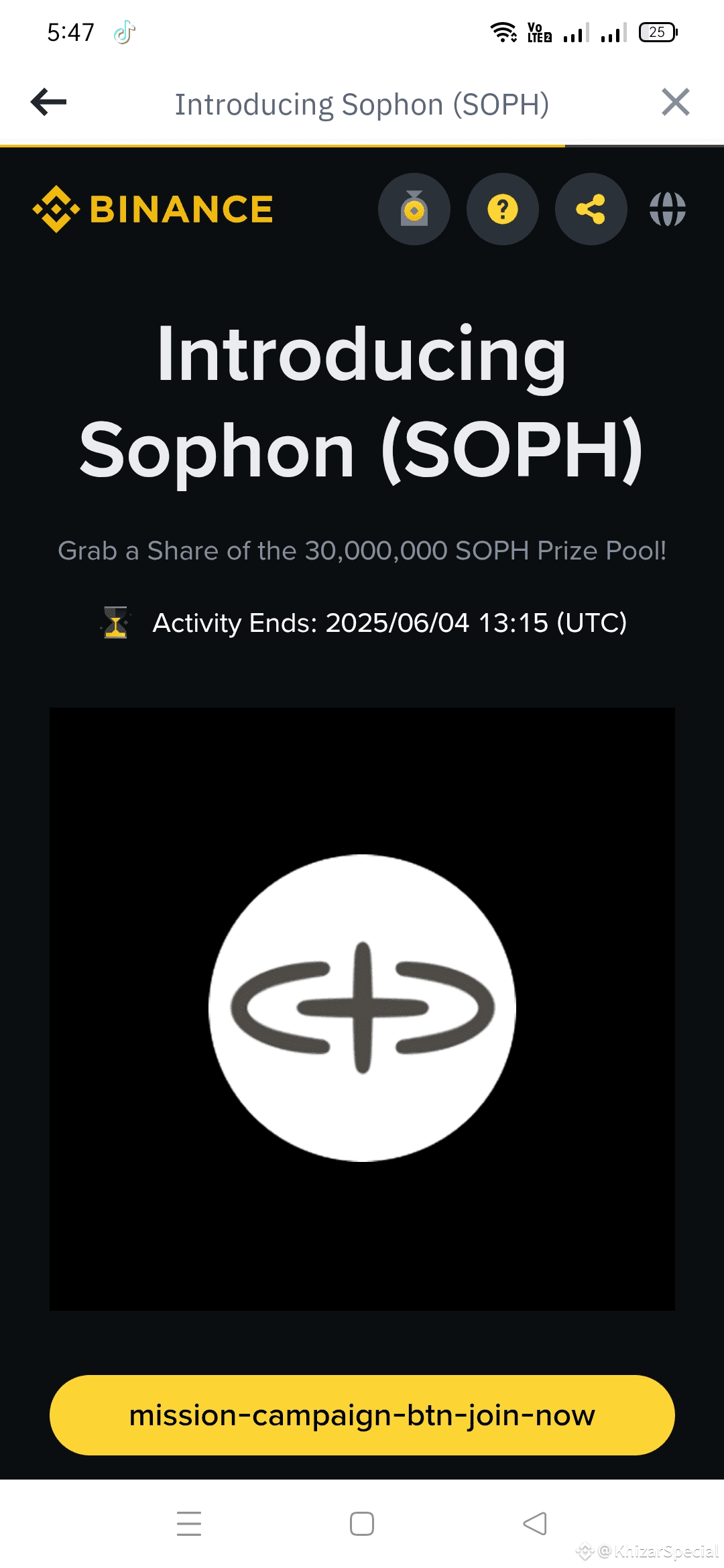This screenshot has height=1568, width=724.
Task: Change language via the globe icon
Action: click(667, 209)
